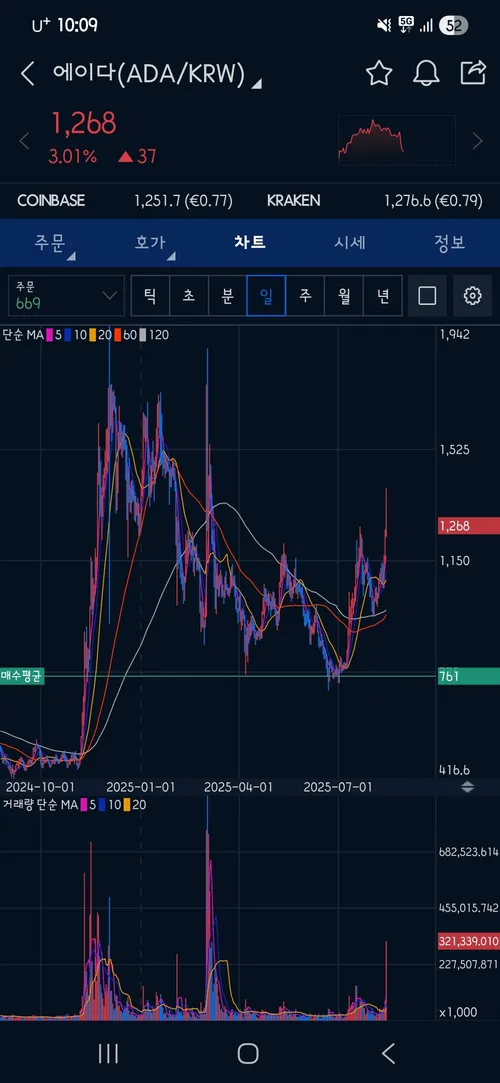Select the 초 chart interval
The width and height of the screenshot is (500, 1083).
(x=189, y=296)
